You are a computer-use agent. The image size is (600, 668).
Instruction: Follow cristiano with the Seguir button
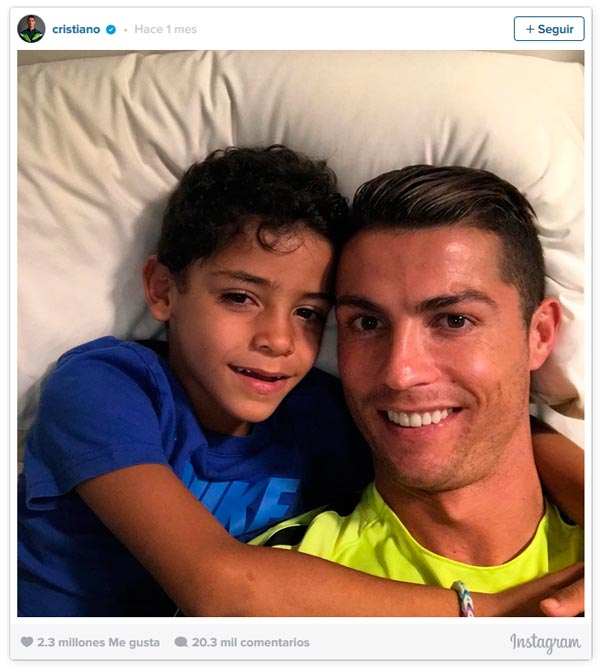click(549, 29)
